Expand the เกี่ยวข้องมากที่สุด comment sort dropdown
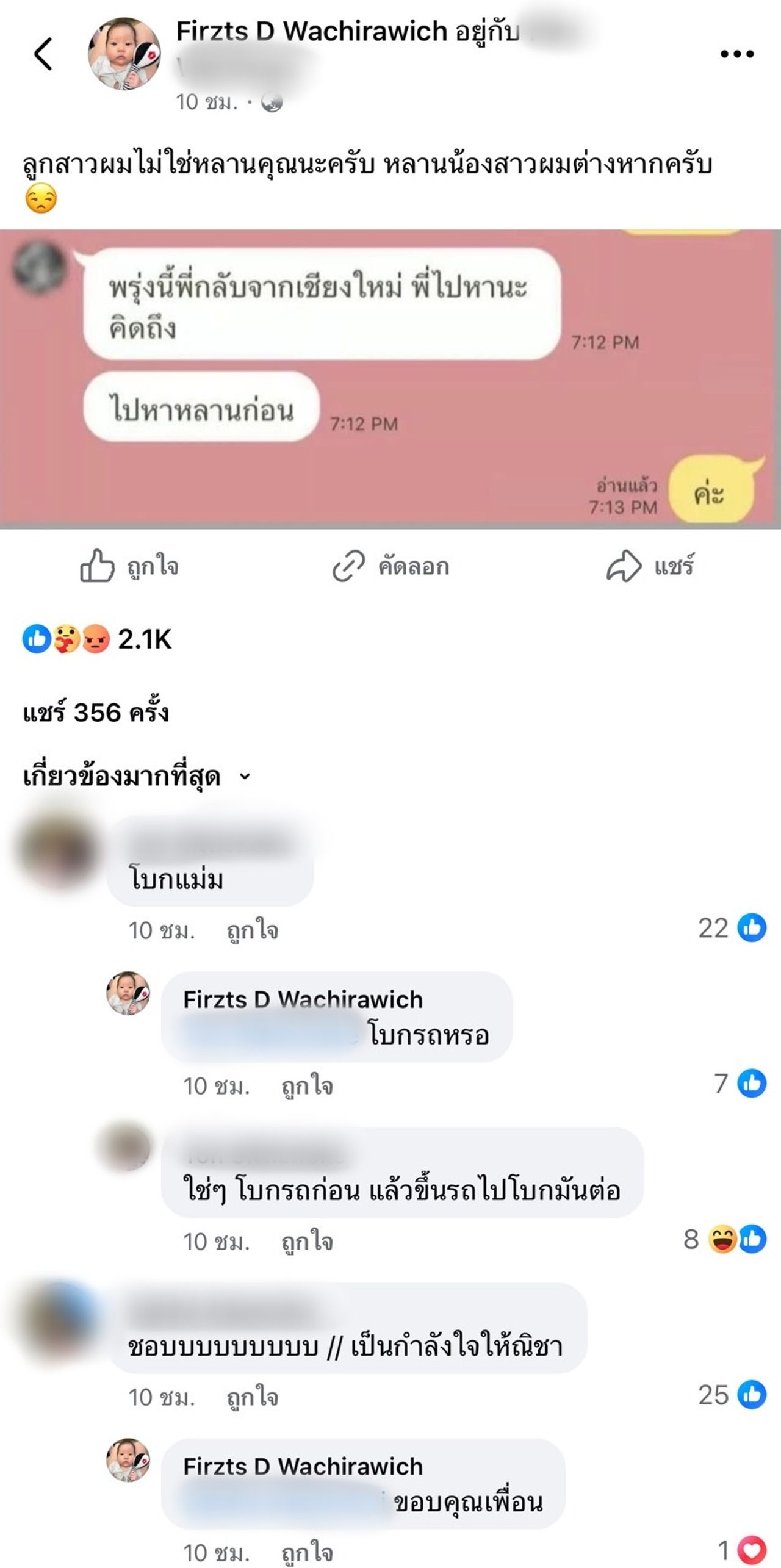Image resolution: width=781 pixels, height=1568 pixels. pos(137,777)
